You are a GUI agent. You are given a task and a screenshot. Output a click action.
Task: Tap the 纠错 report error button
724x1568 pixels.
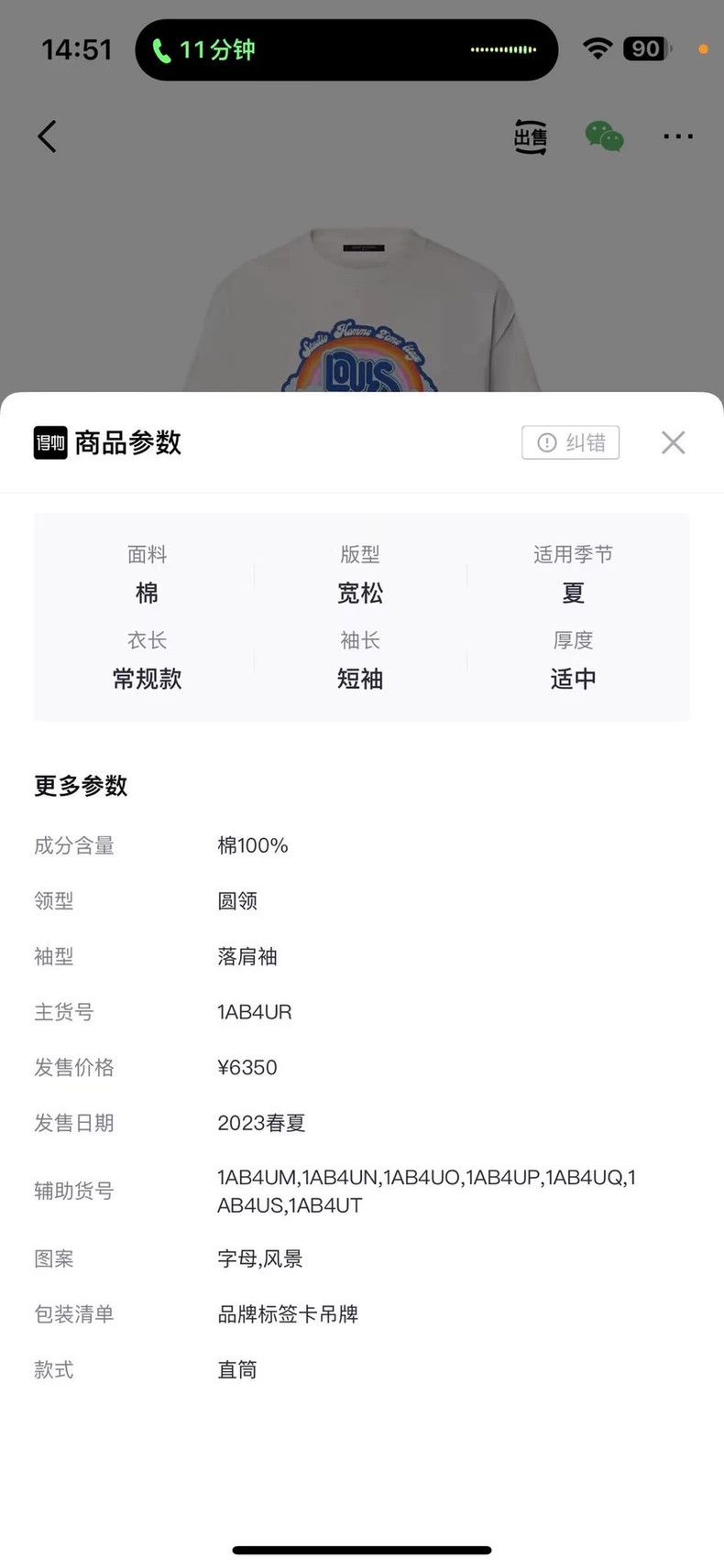570,442
